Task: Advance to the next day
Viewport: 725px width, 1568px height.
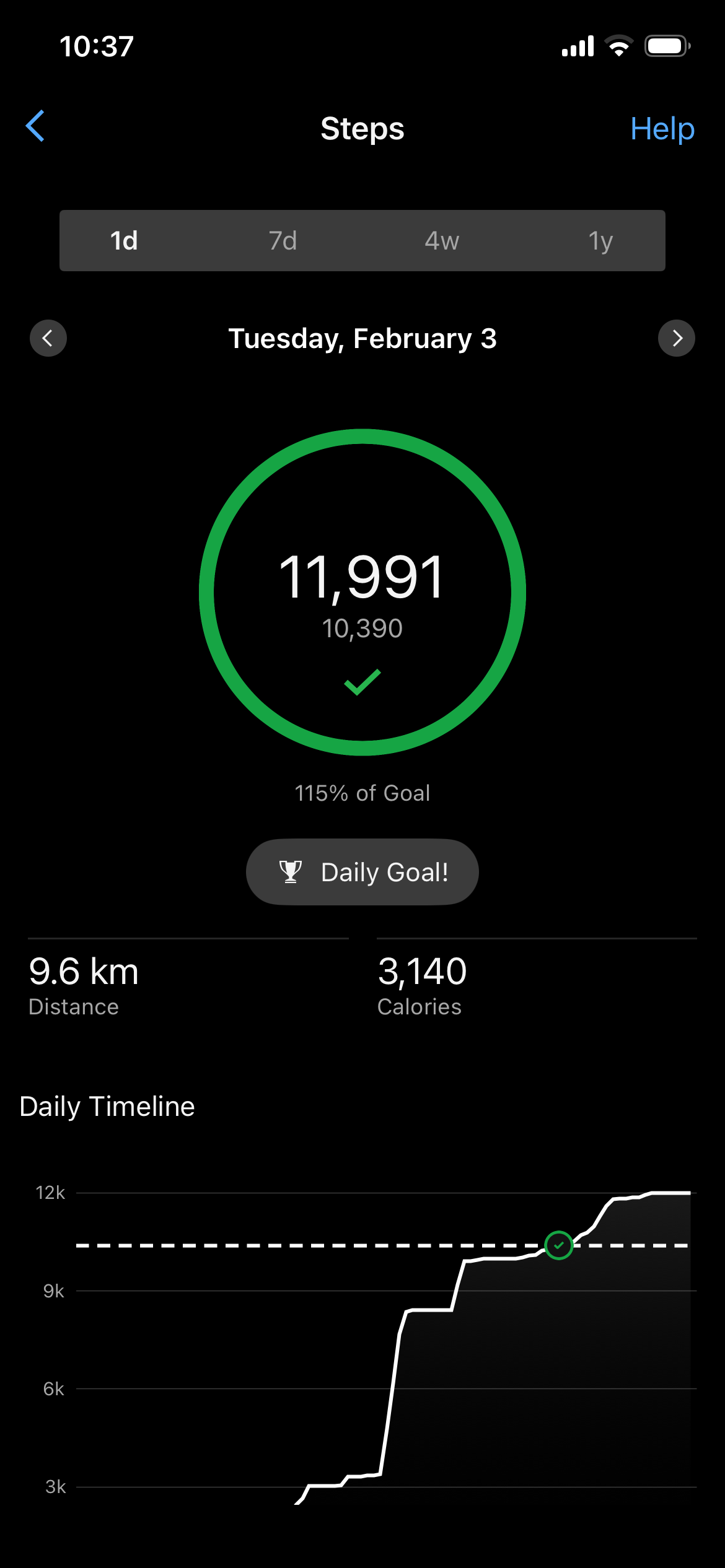Action: point(676,338)
